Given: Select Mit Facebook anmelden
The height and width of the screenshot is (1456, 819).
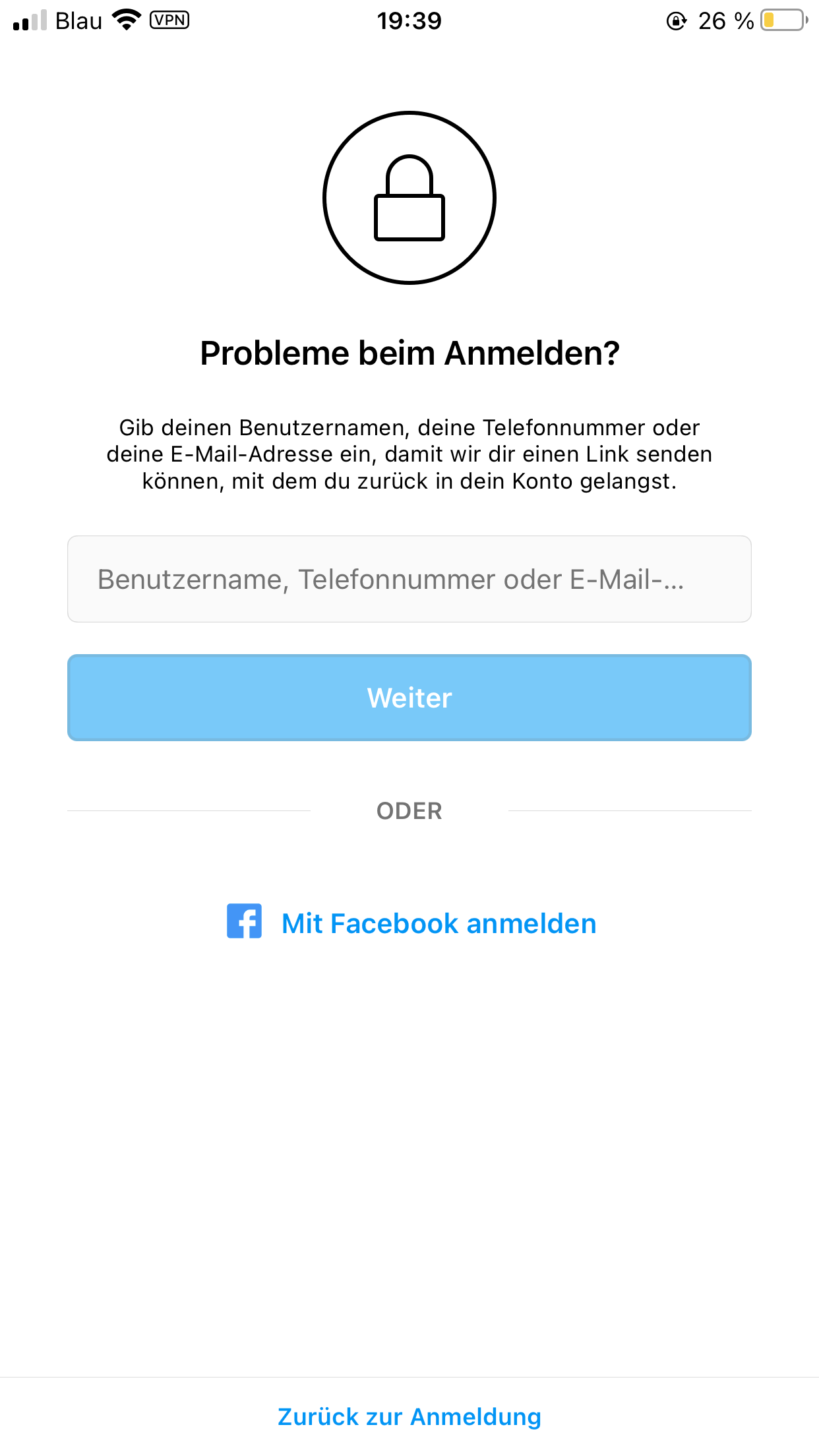Looking at the screenshot, I should (x=411, y=923).
